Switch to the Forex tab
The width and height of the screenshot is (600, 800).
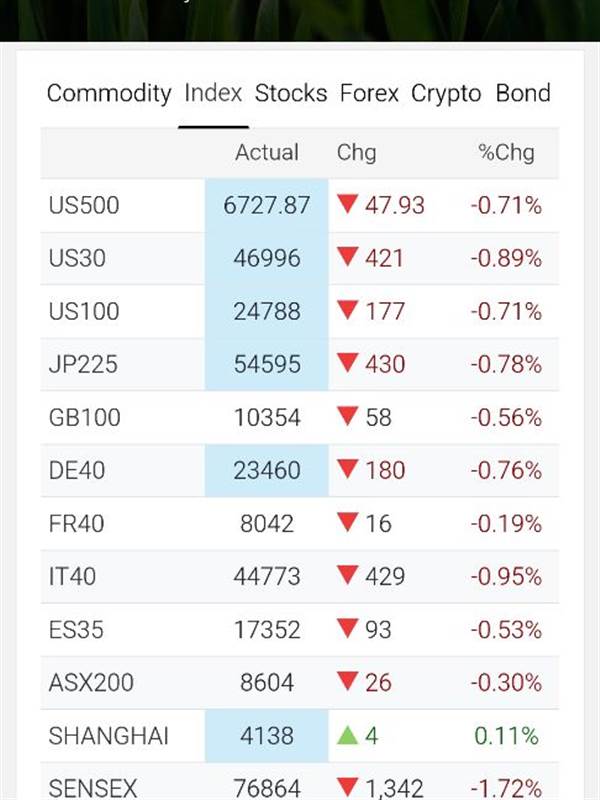[369, 94]
